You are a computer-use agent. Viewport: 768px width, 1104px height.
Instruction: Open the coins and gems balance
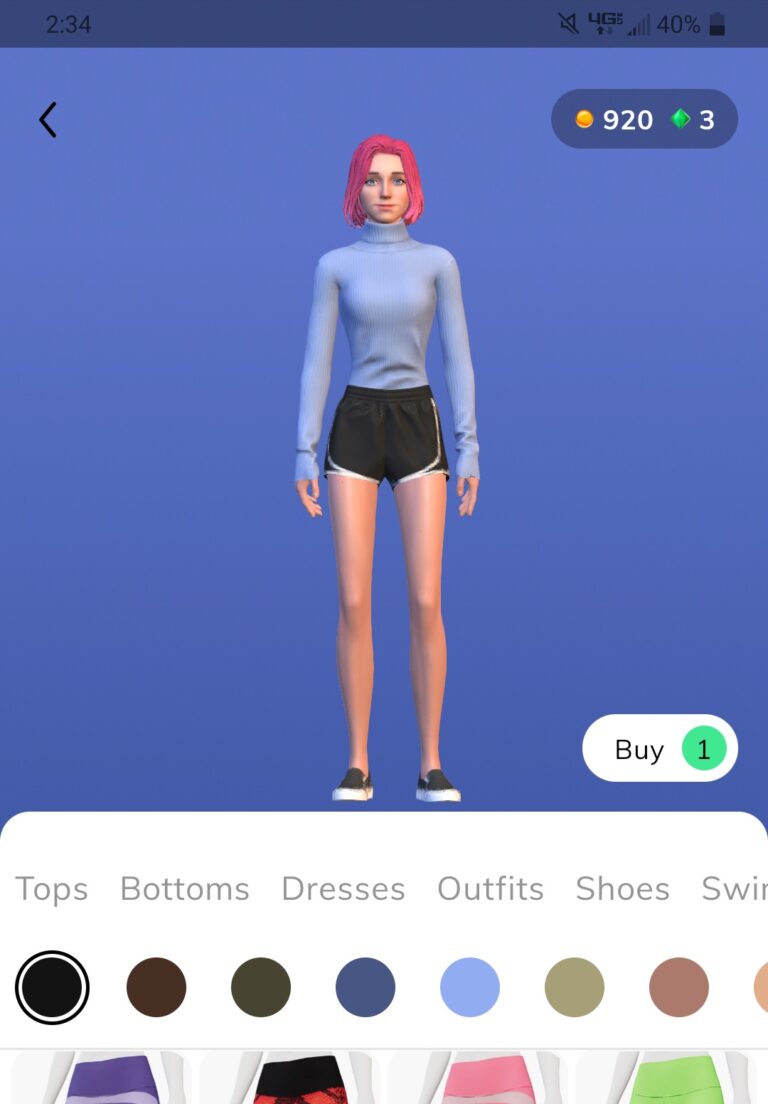pos(644,120)
